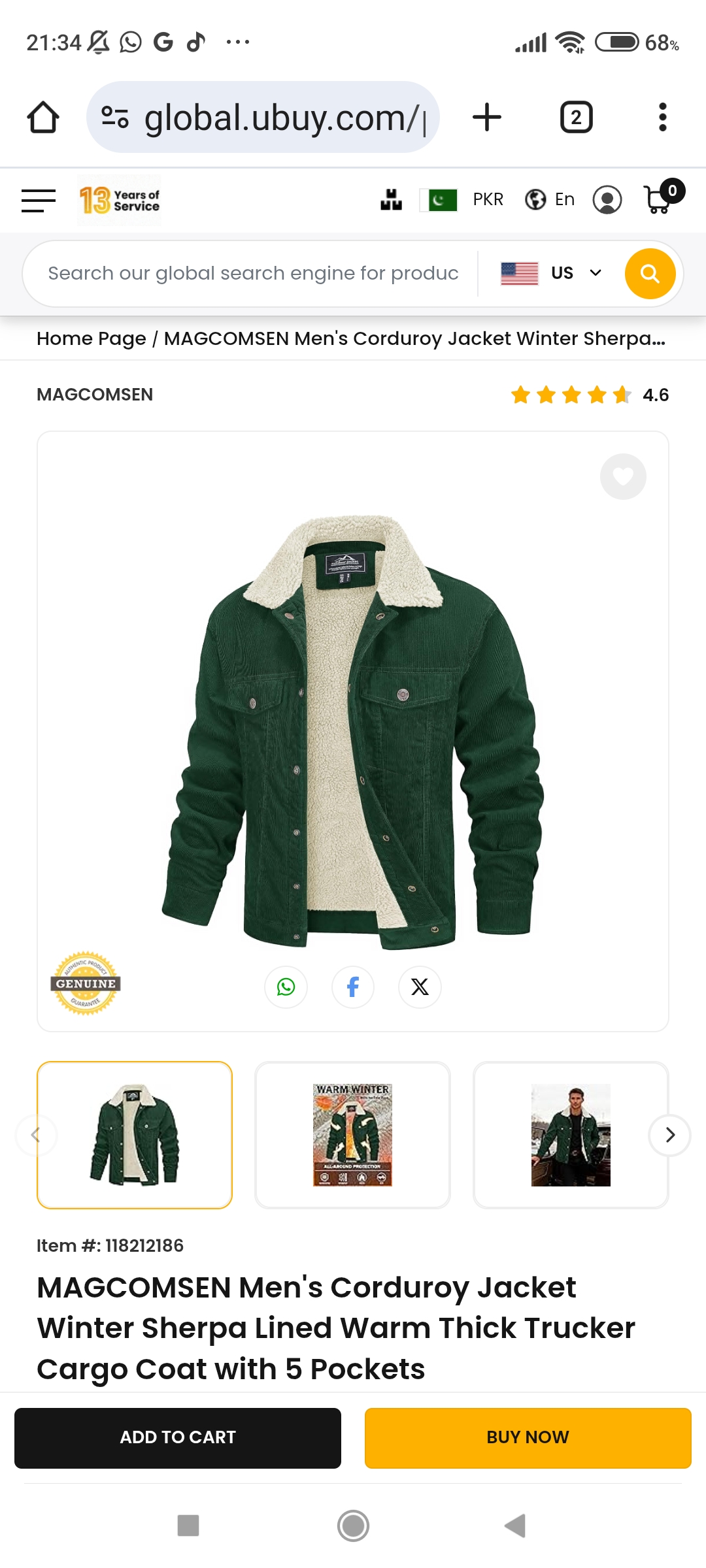Tap BUY NOW button
The image size is (706, 1568).
528,1438
